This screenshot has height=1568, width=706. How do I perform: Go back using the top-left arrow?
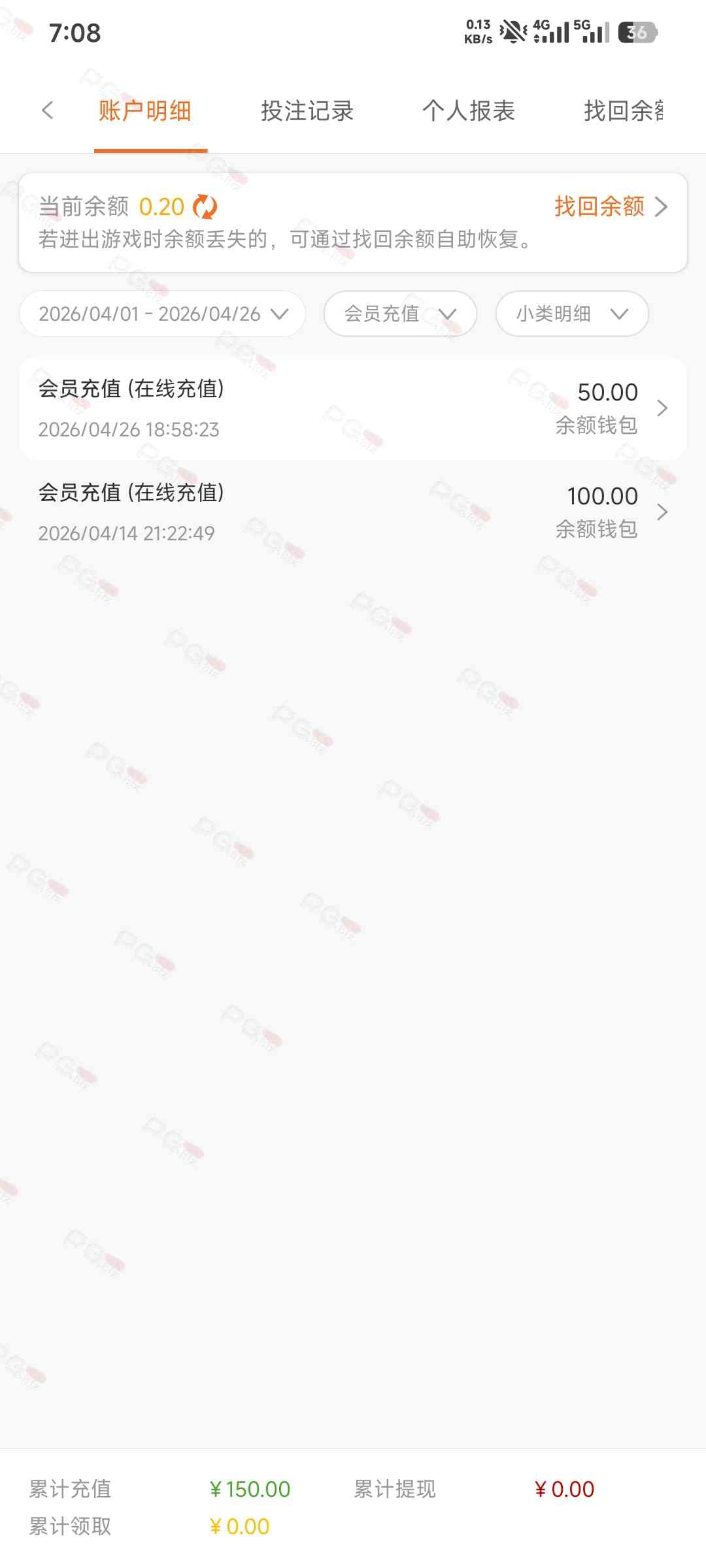click(x=47, y=110)
